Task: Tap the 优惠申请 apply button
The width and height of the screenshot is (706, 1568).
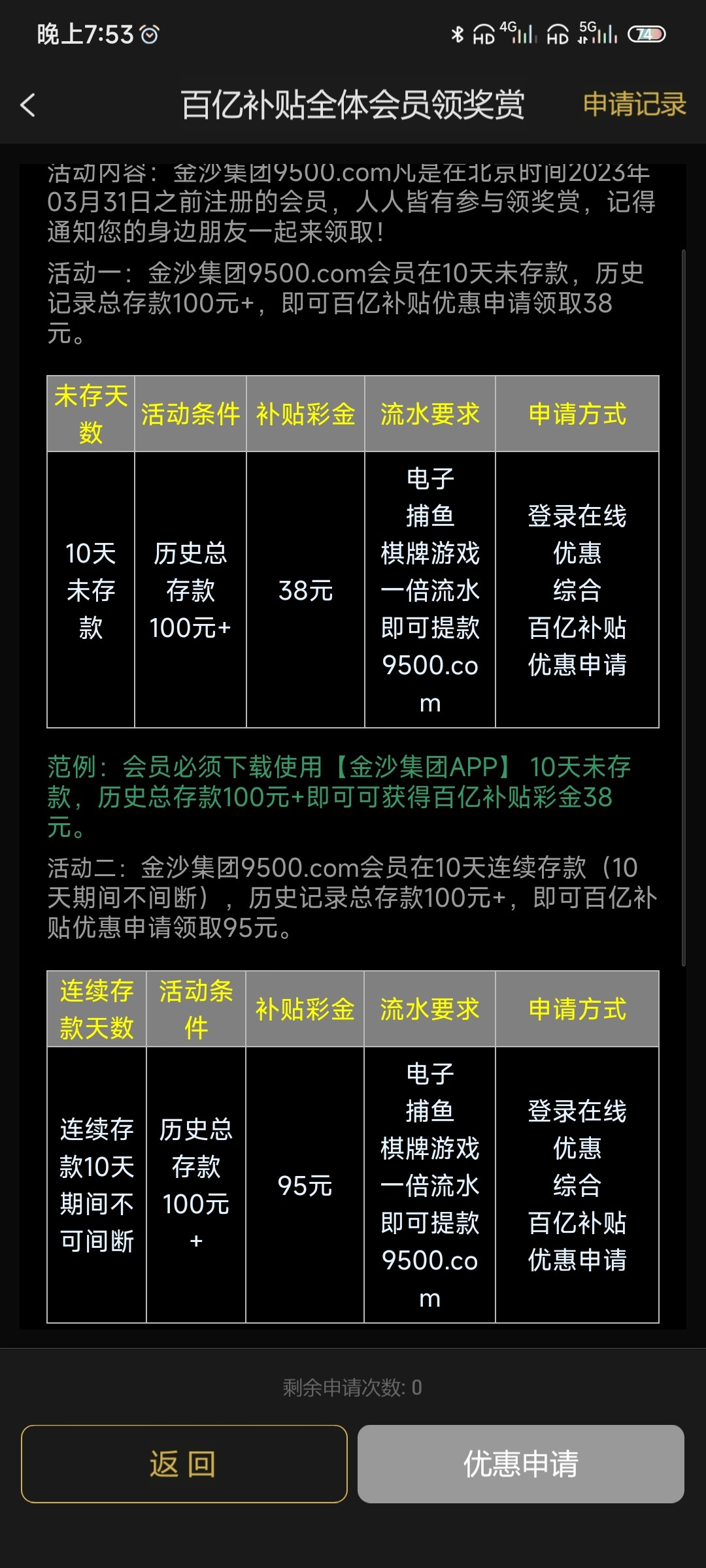Action: [x=520, y=1463]
